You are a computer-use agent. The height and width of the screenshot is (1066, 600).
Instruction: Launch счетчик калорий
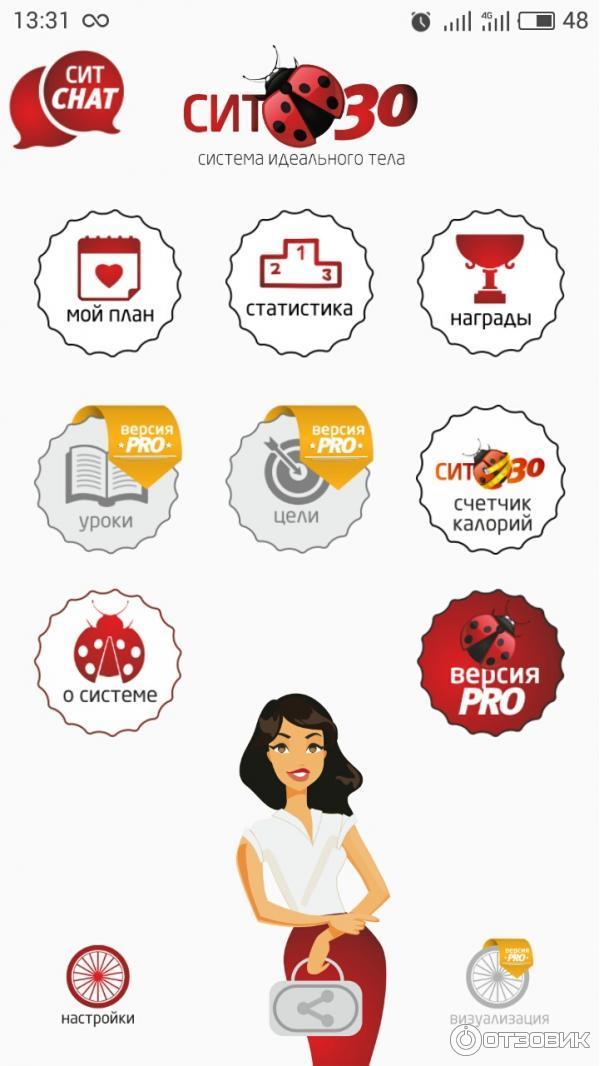tap(490, 479)
